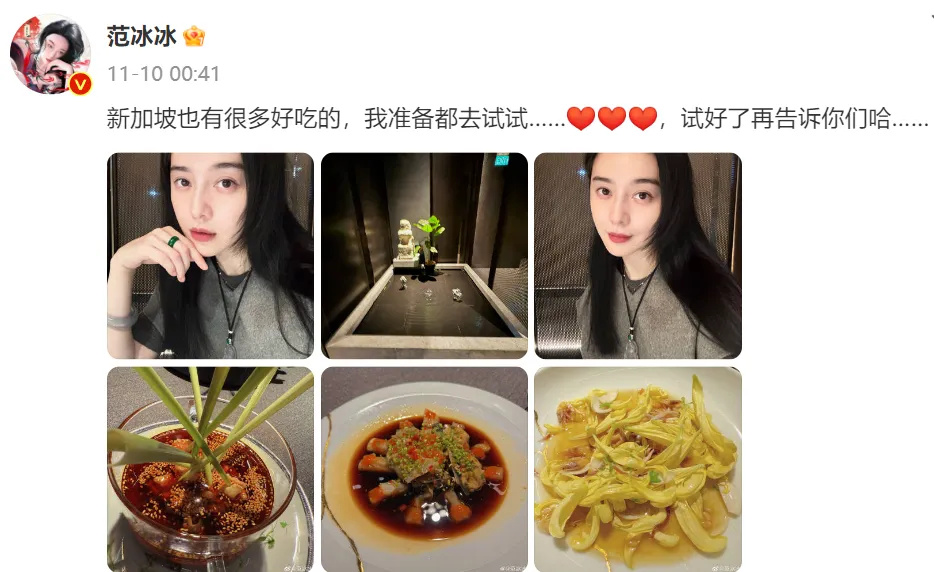View the yellow flower salad dish photo
The width and height of the screenshot is (934, 572).
(637, 468)
